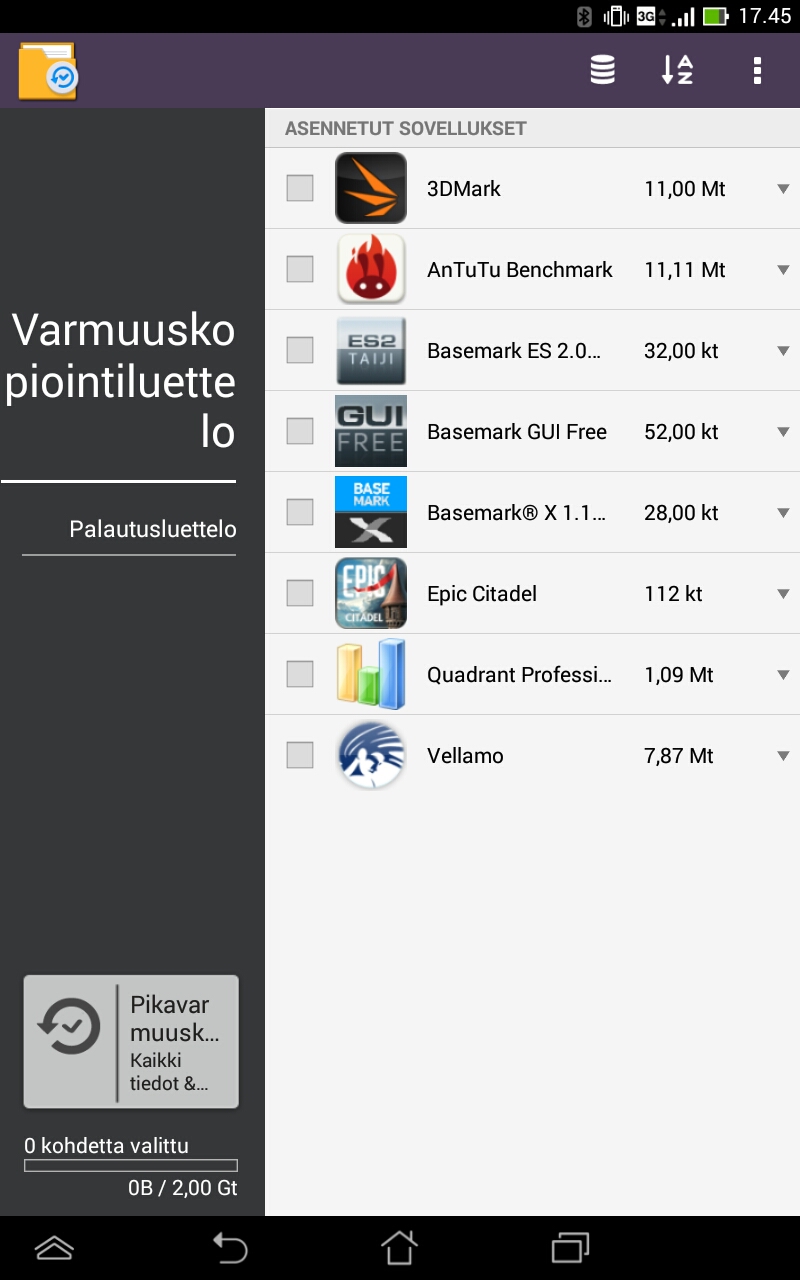Expand Basemark ES 2.0 options arrow
Image resolution: width=800 pixels, height=1280 pixels.
(783, 351)
